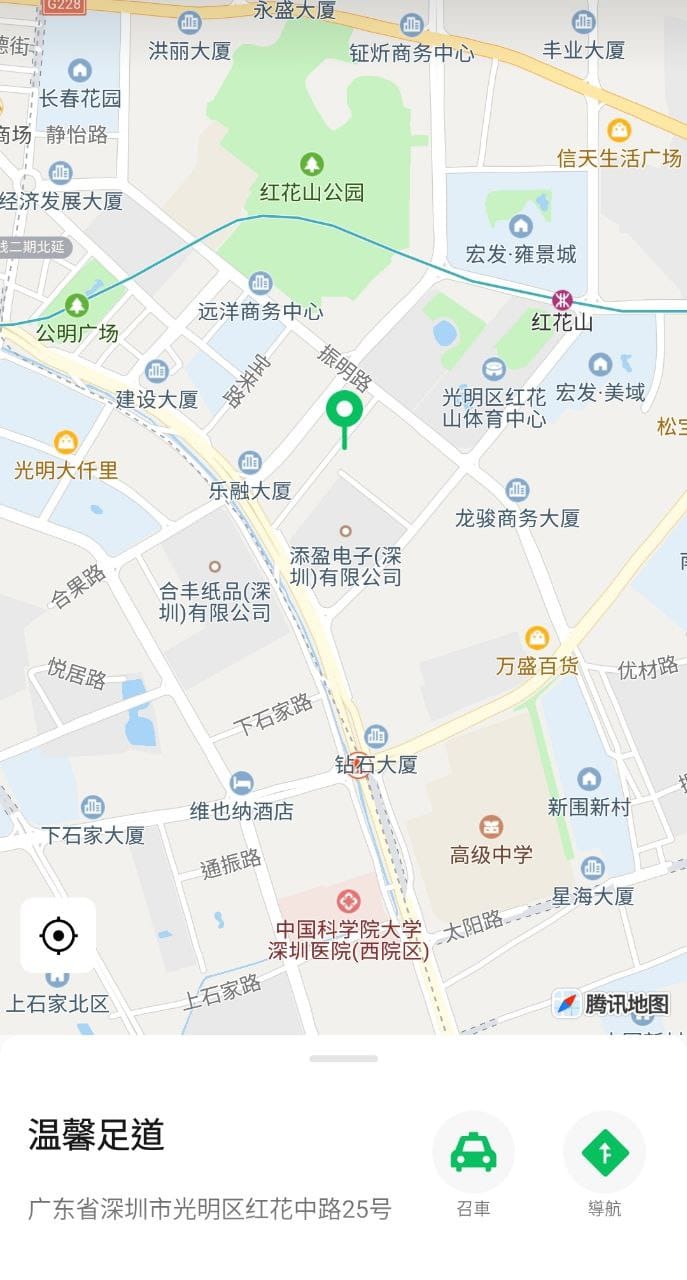Expand the bottom sheet drag handle
Image resolution: width=687 pixels, height=1280 pixels.
343,1058
